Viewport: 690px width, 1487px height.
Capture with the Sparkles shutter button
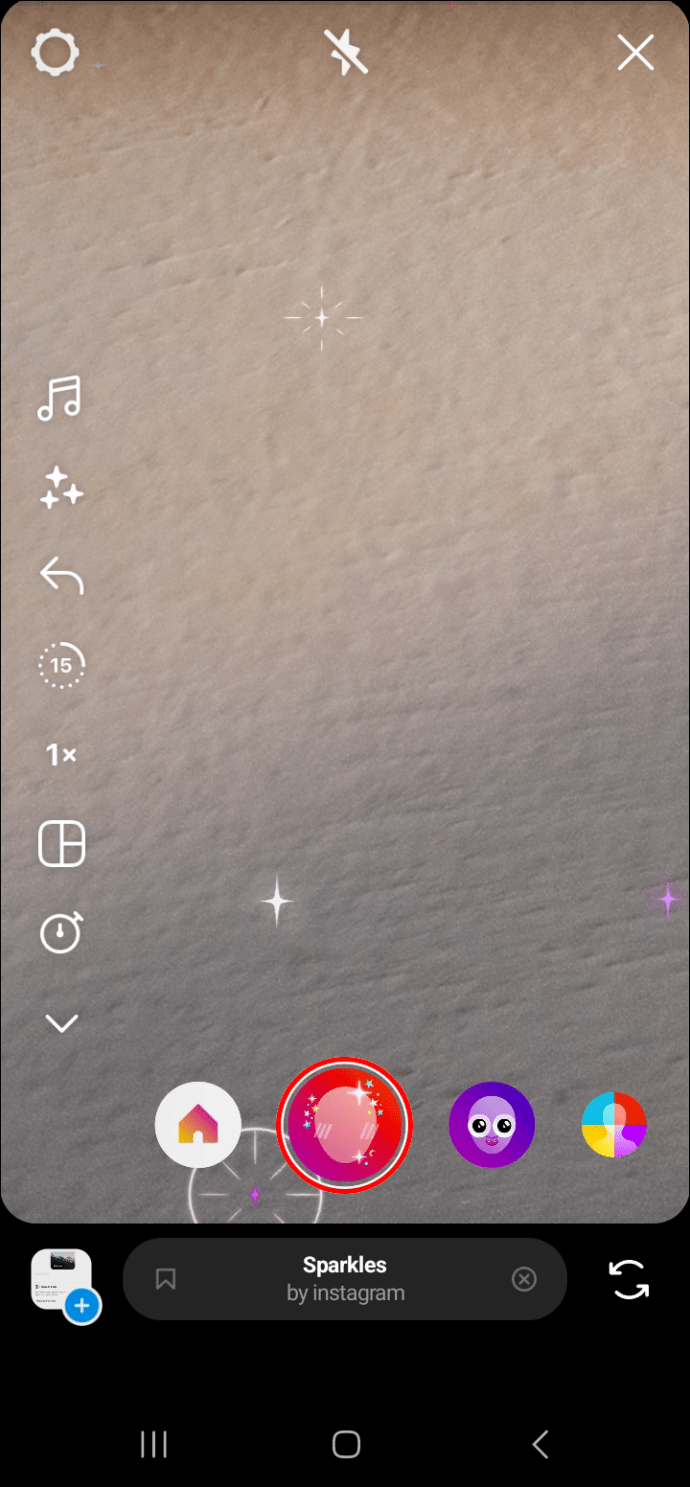(345, 1125)
